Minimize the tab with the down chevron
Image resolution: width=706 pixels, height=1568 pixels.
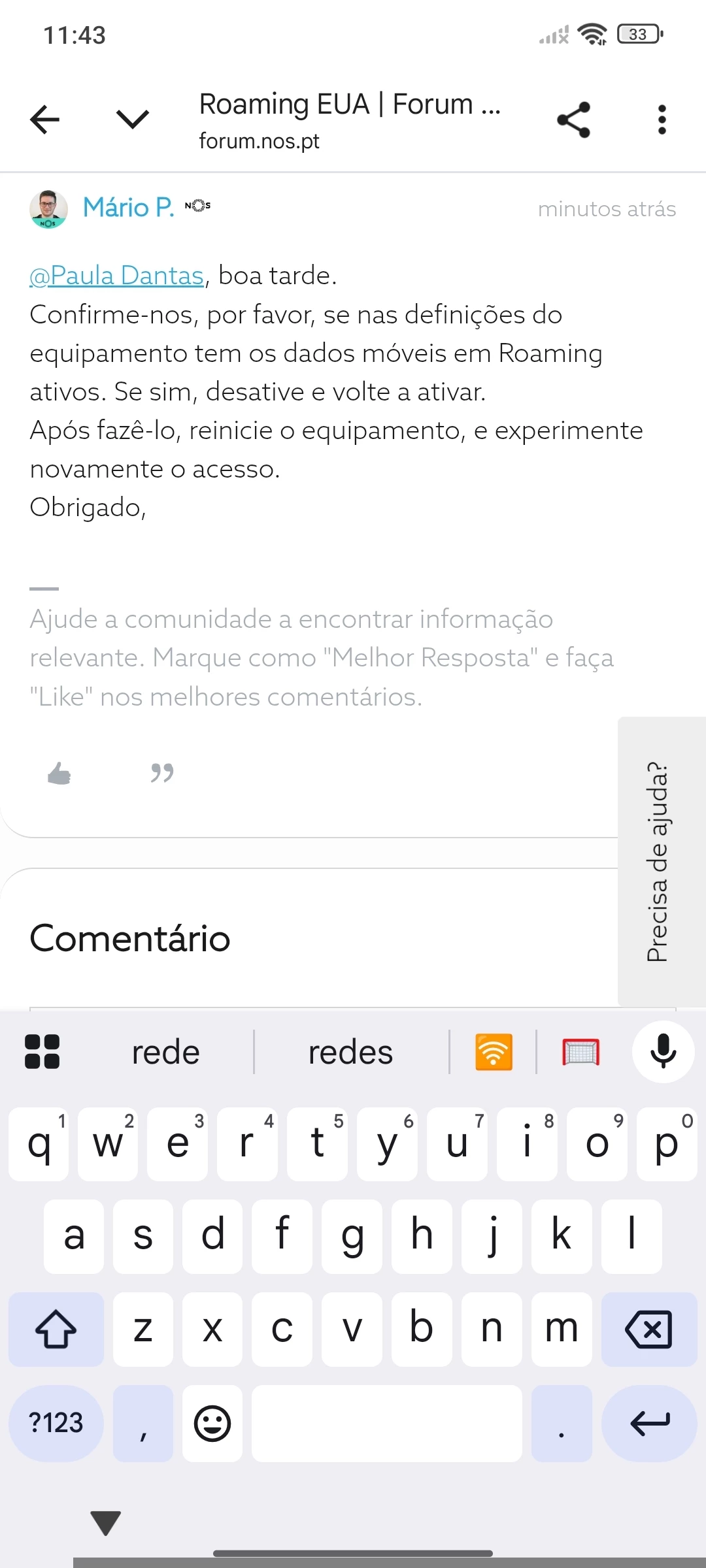pos(133,120)
